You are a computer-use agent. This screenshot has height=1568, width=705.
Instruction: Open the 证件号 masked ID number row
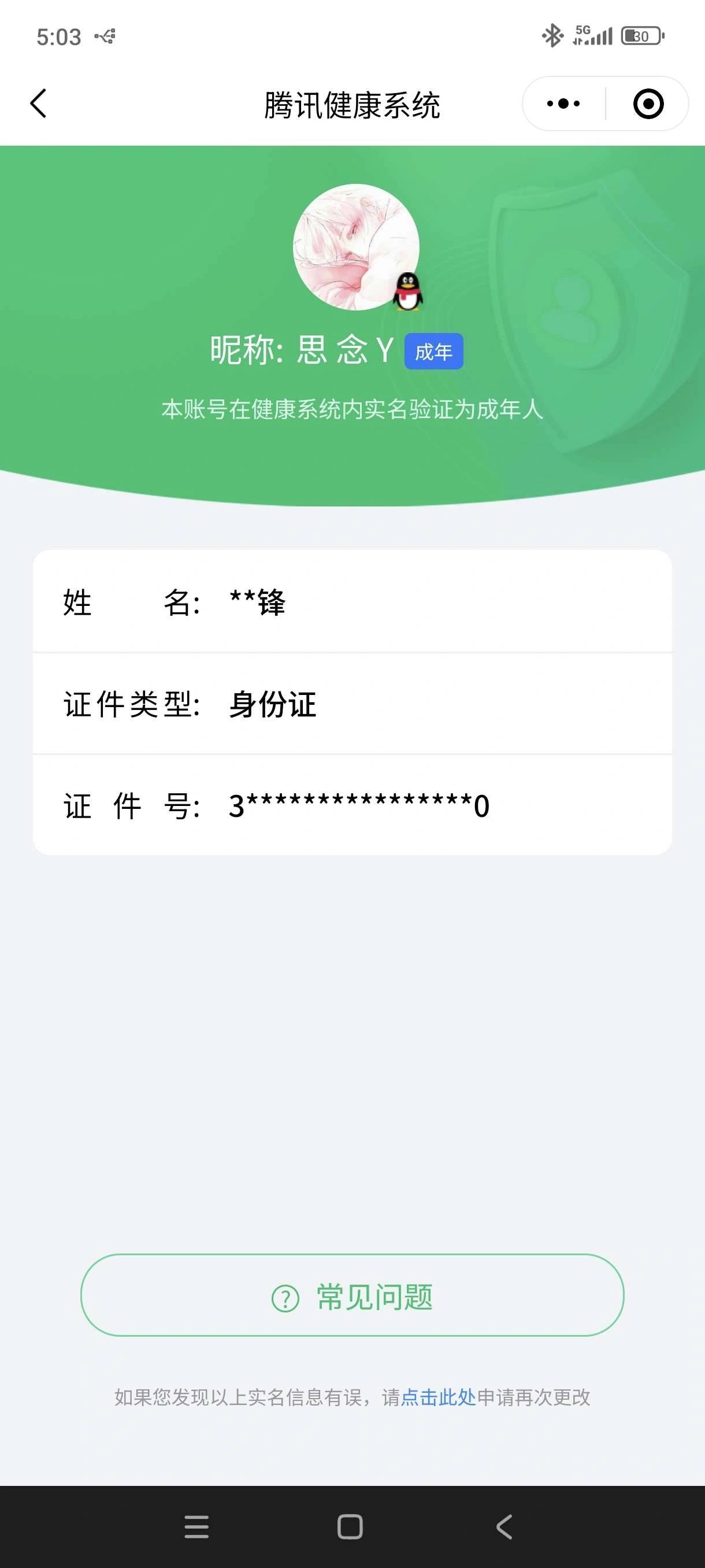point(352,807)
